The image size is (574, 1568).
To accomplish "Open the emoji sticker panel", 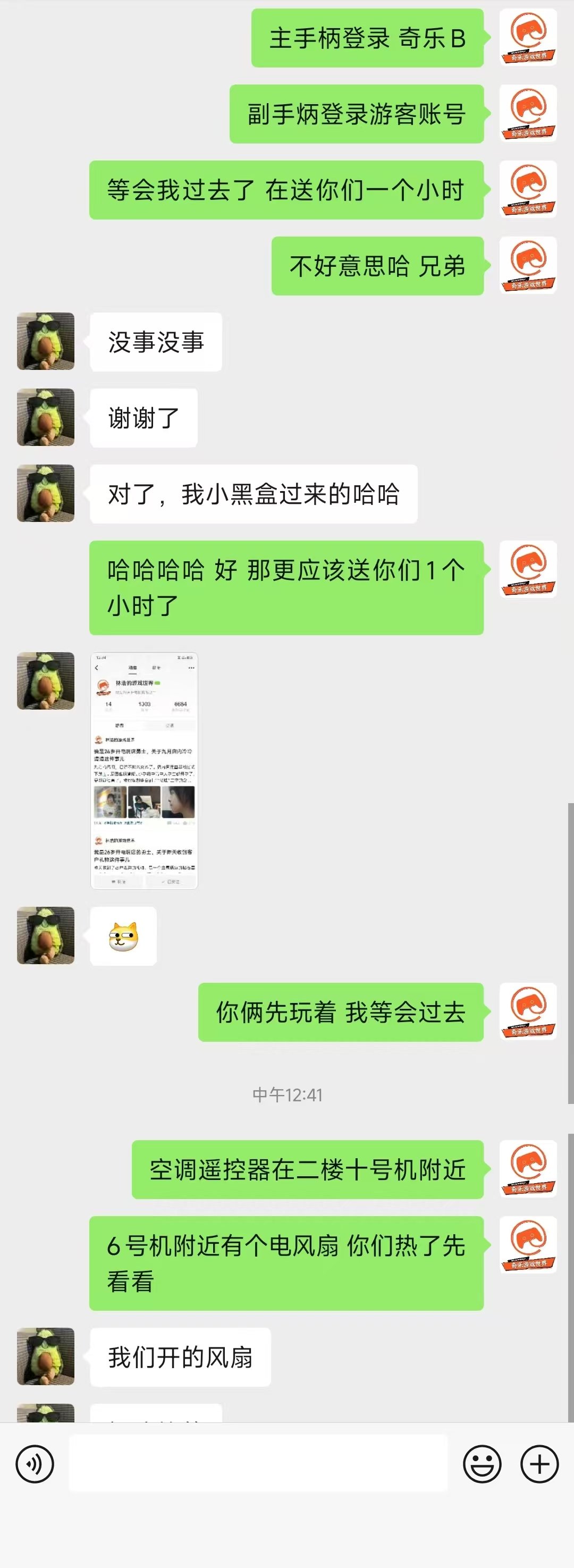I will (x=482, y=1464).
